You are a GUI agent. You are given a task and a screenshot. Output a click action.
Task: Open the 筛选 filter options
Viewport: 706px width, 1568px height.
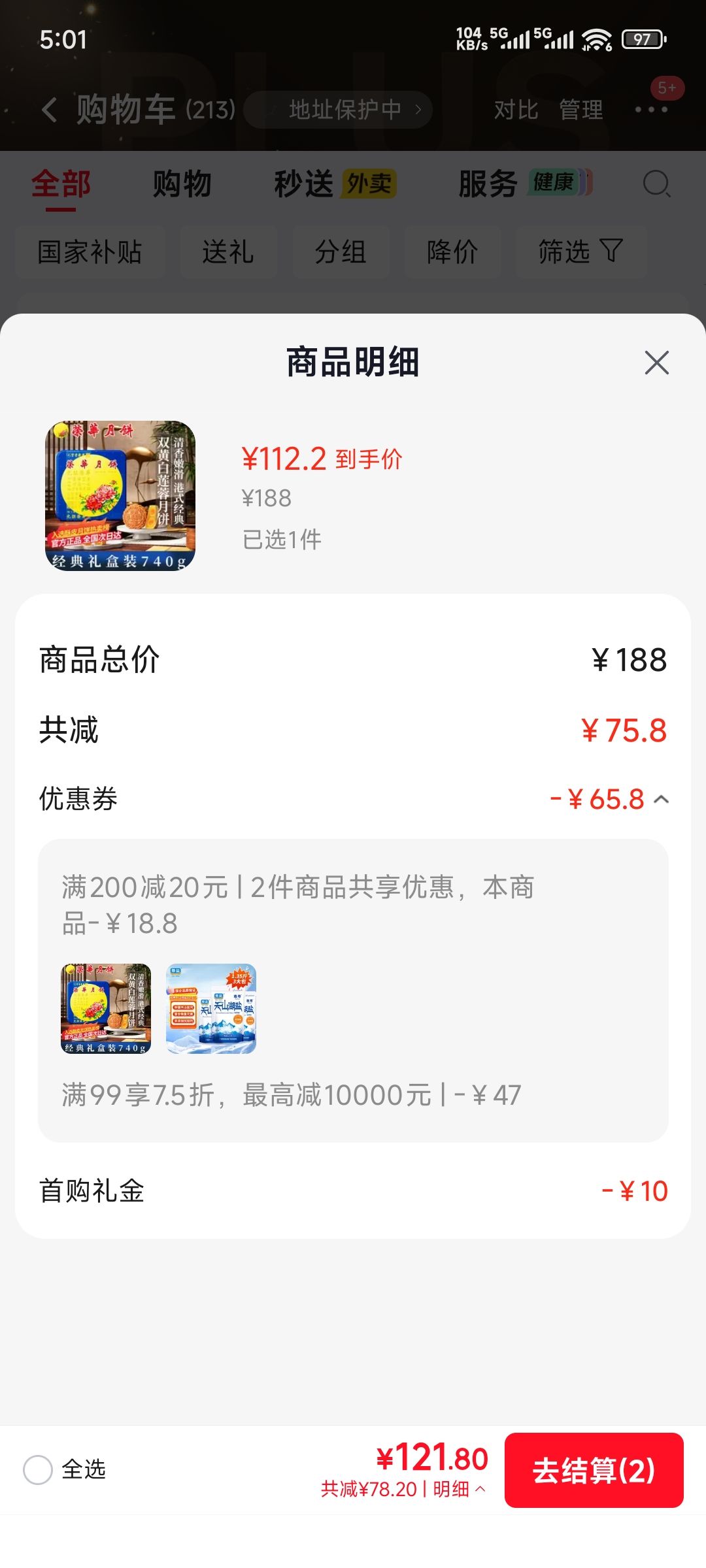(x=581, y=252)
